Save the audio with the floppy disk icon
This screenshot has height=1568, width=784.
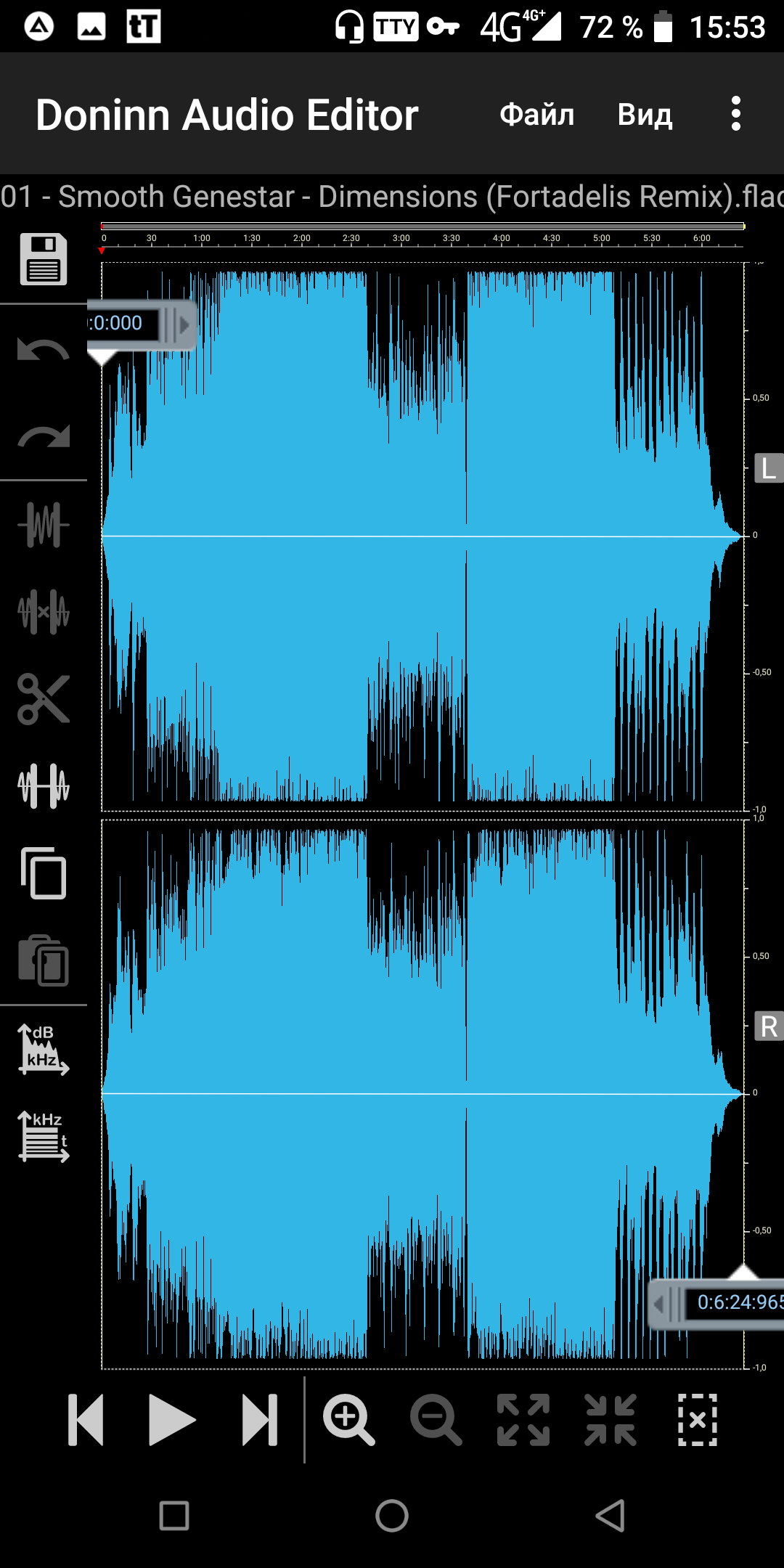tap(44, 259)
